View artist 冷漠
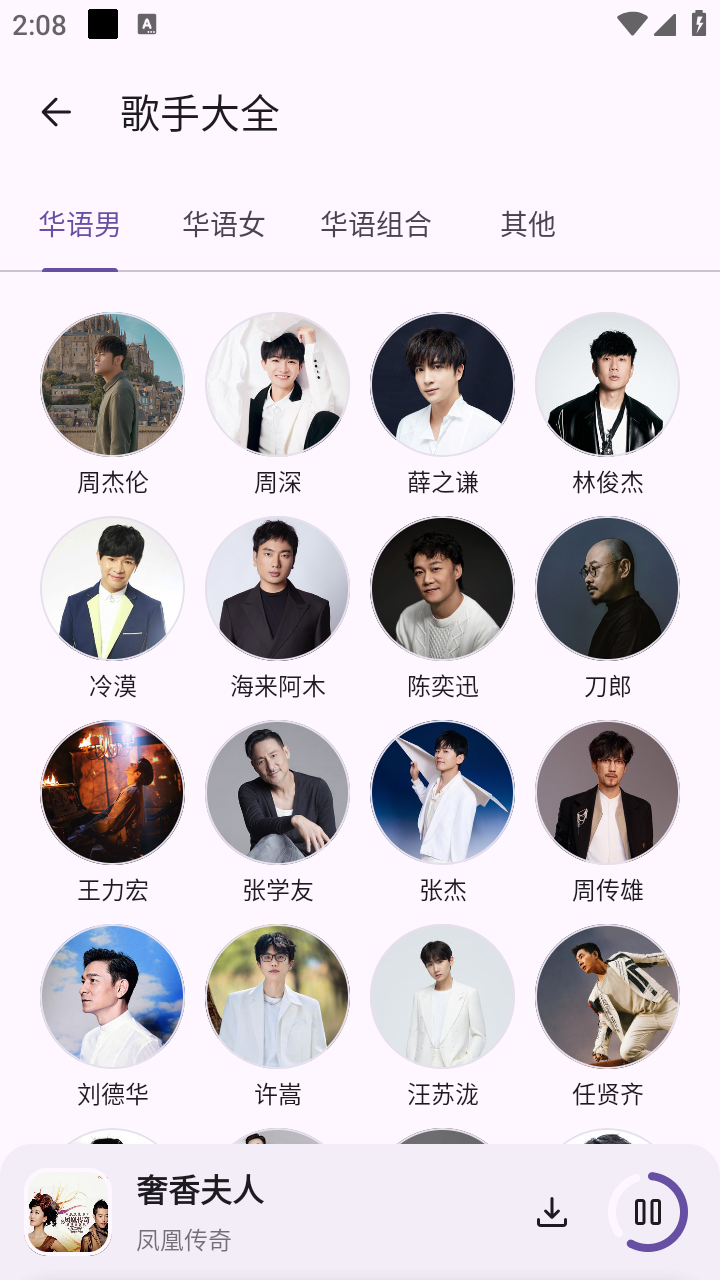The image size is (720, 1280). [x=112, y=589]
